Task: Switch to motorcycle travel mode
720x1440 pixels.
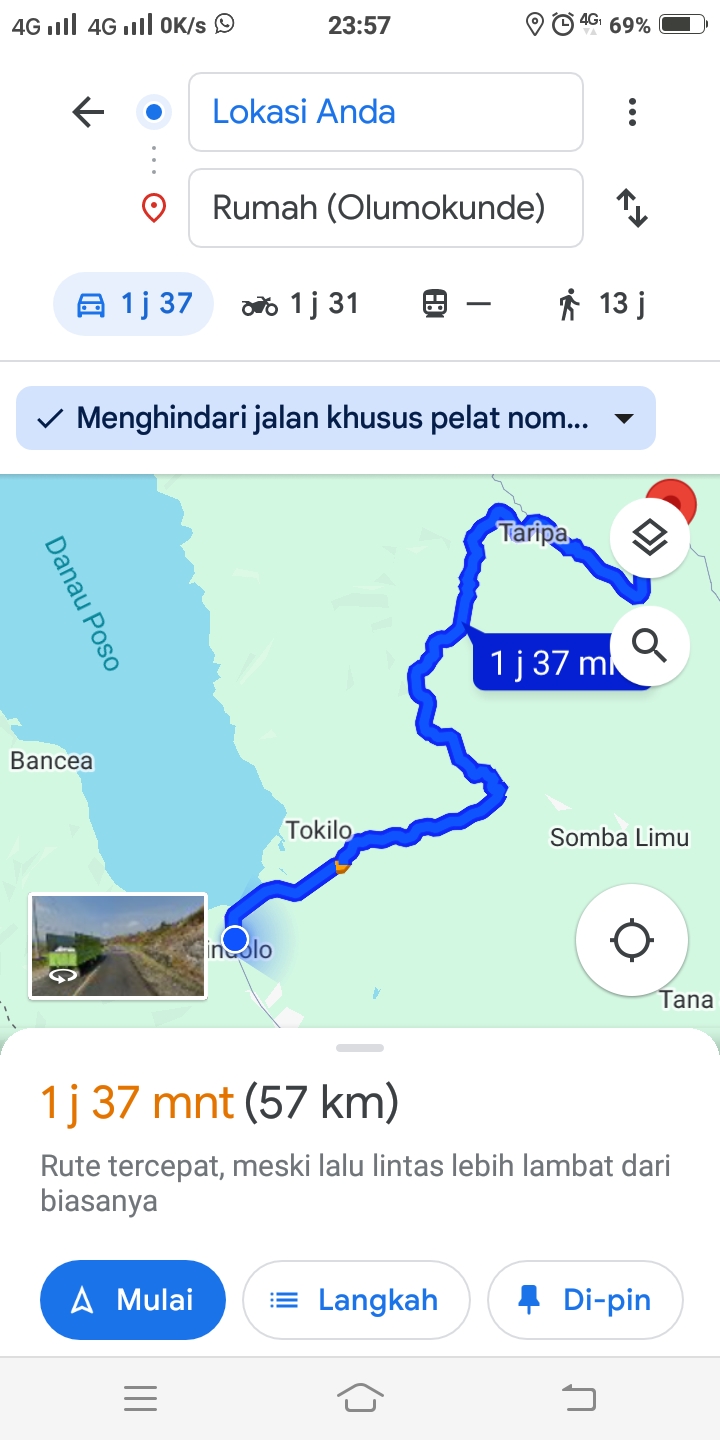Action: (x=300, y=304)
